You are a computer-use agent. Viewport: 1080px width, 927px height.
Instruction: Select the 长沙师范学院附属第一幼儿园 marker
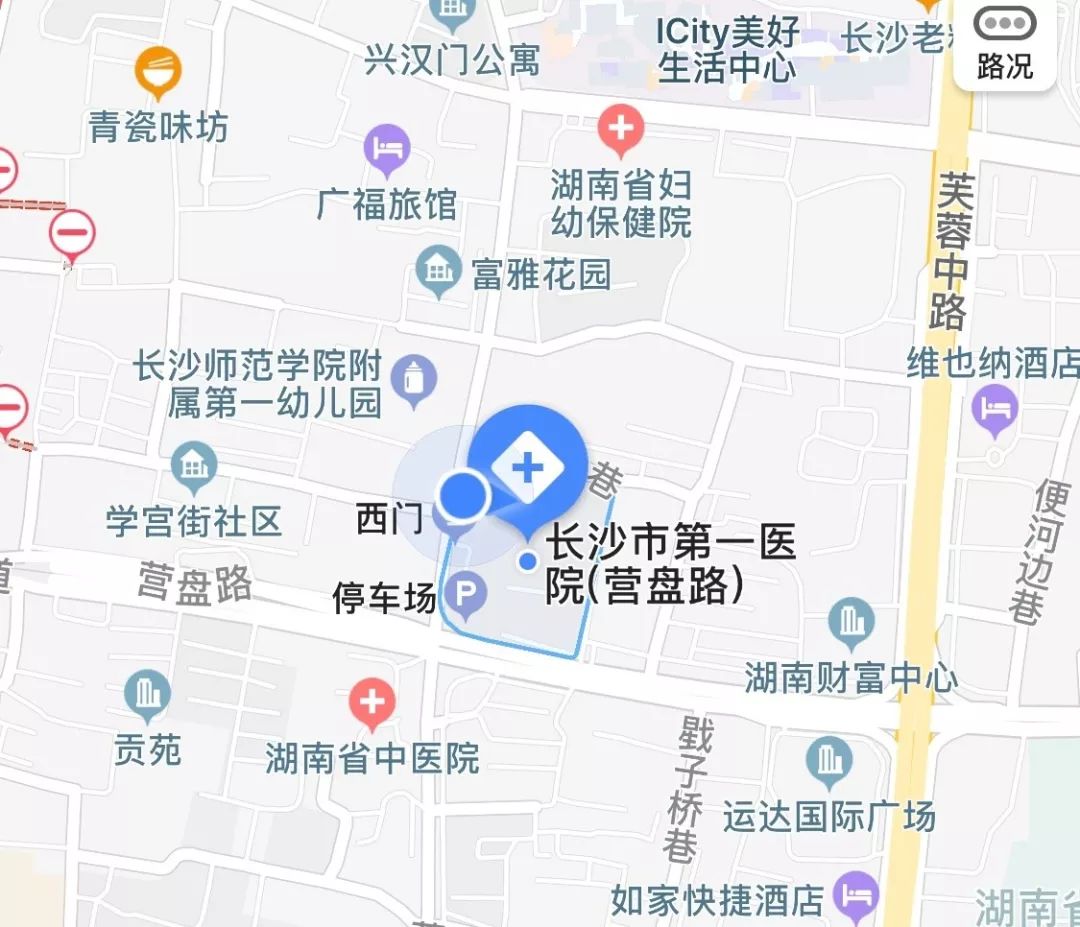click(414, 380)
